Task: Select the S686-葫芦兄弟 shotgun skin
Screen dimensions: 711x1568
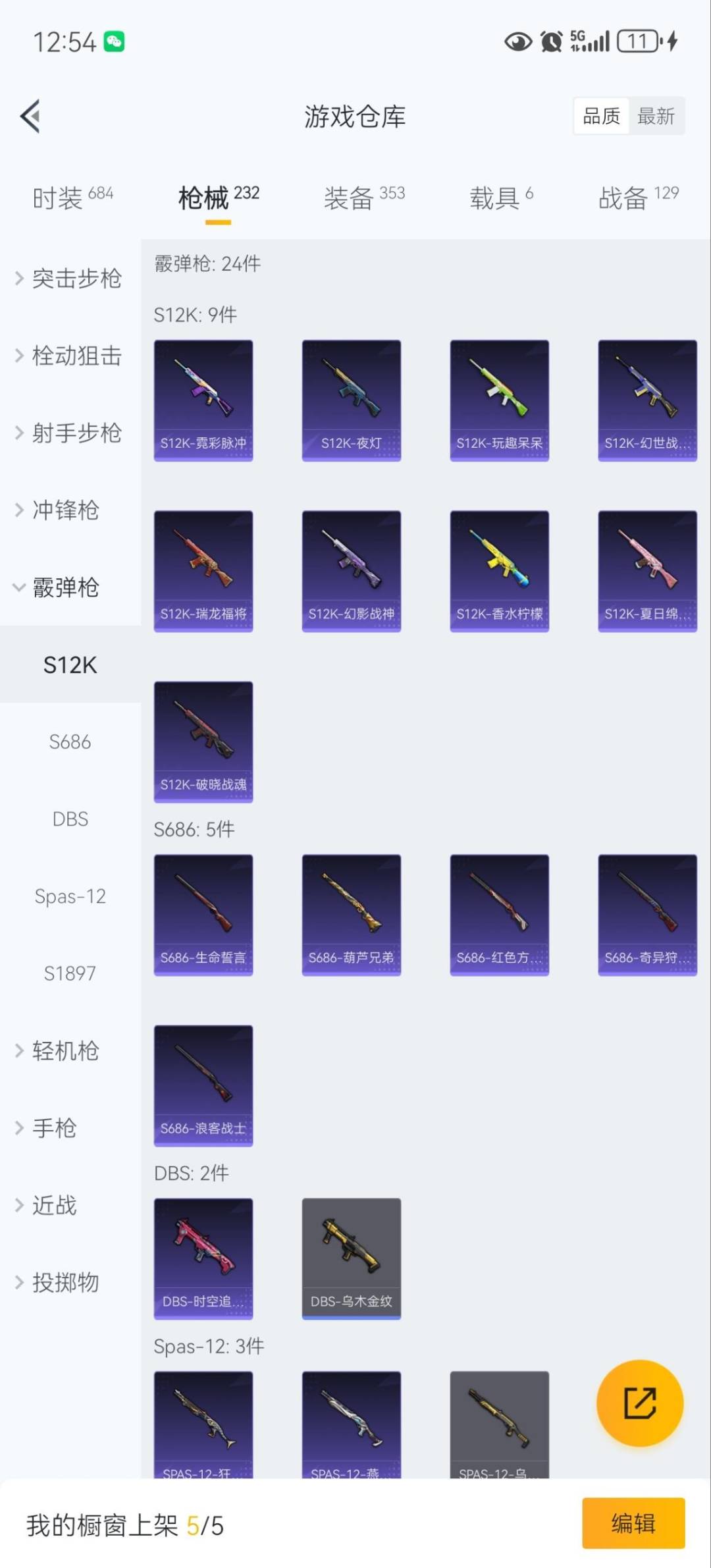Action: point(351,915)
